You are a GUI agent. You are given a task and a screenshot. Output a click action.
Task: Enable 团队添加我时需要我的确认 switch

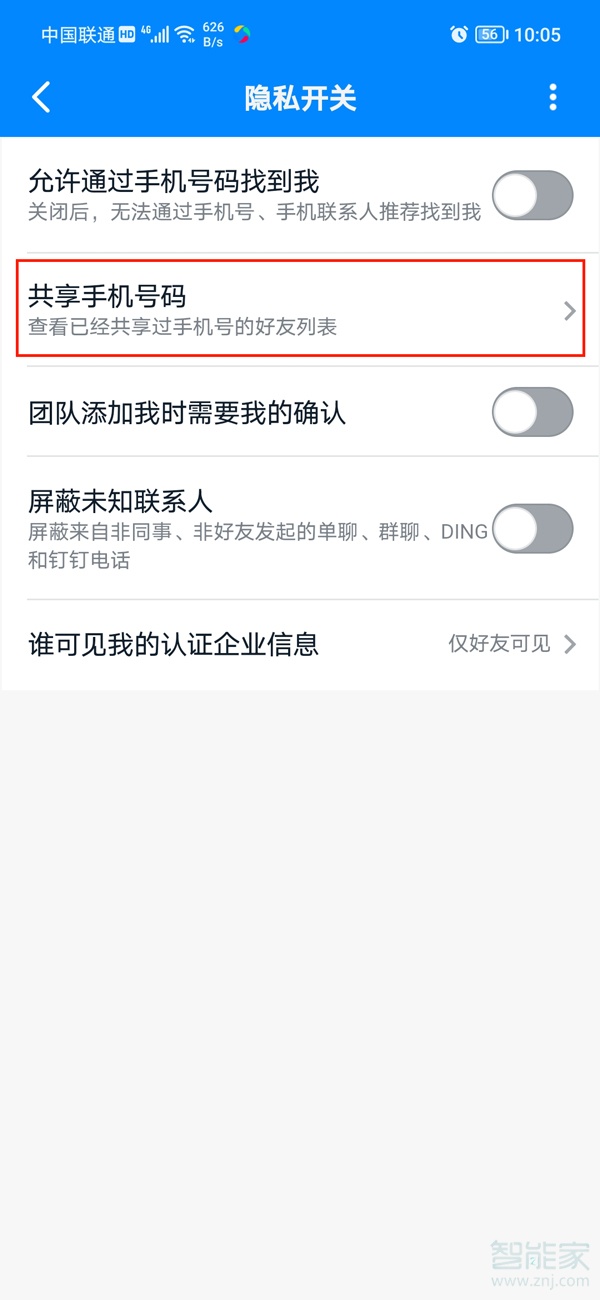532,412
